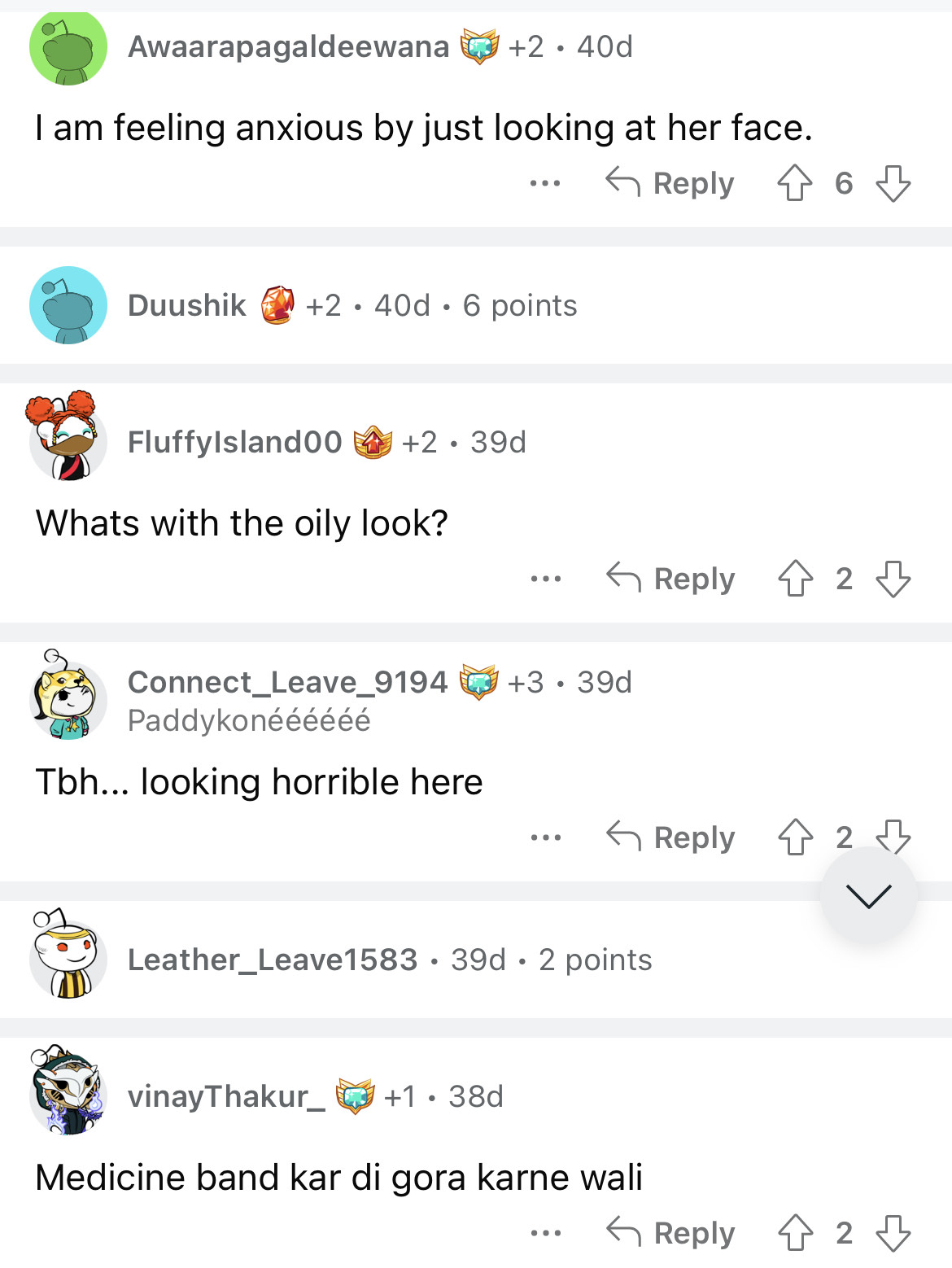Image resolution: width=952 pixels, height=1268 pixels.
Task: Open more options on vinayThakur_'s comment
Action: [x=544, y=1233]
